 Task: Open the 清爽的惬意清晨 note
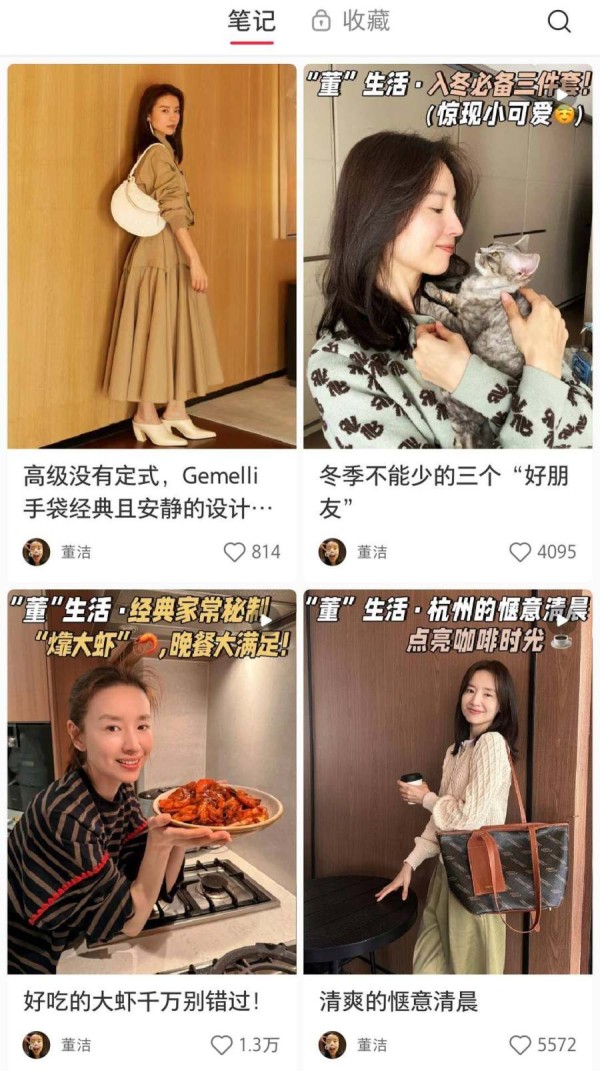pyautogui.click(x=448, y=782)
